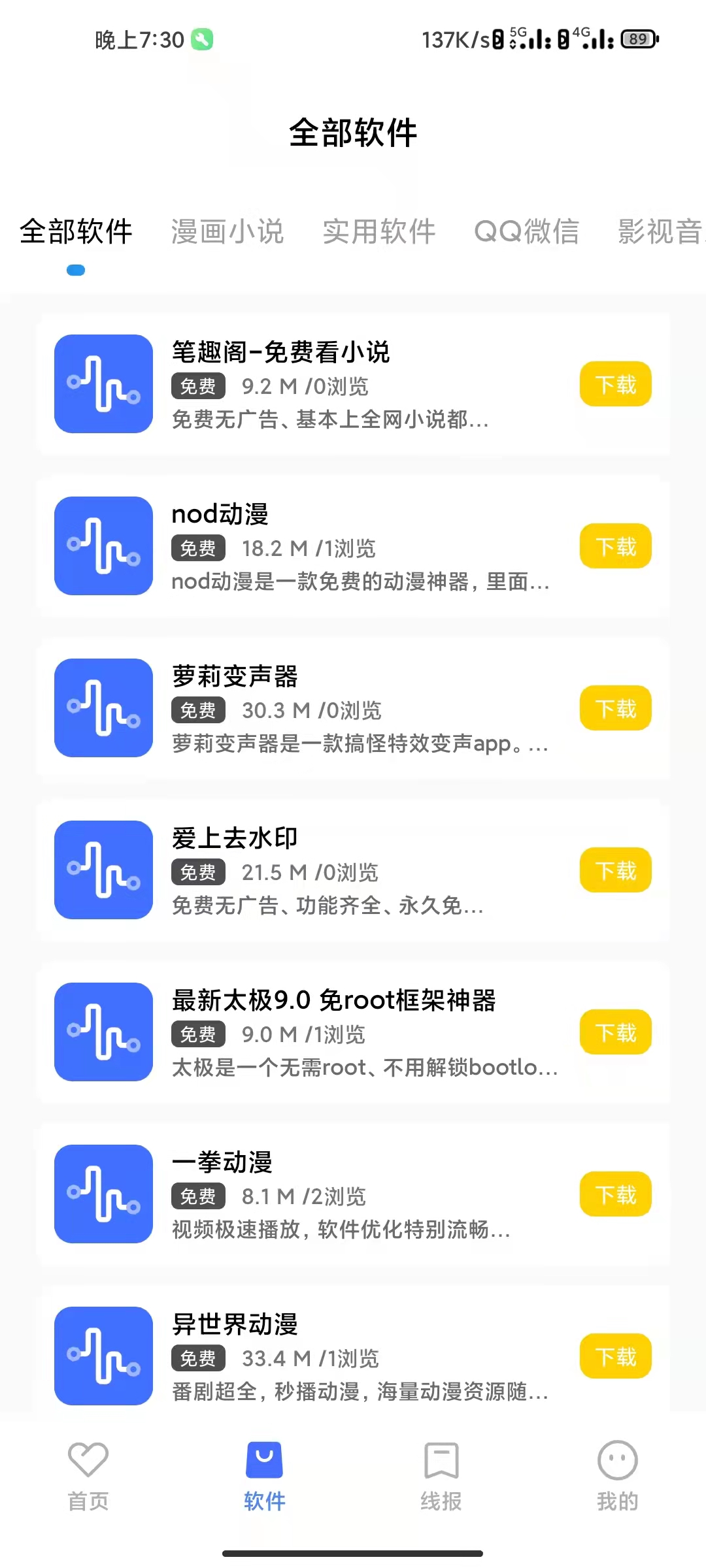Download 笔趣阁-免费看小说
The width and height of the screenshot is (706, 1568).
[615, 384]
